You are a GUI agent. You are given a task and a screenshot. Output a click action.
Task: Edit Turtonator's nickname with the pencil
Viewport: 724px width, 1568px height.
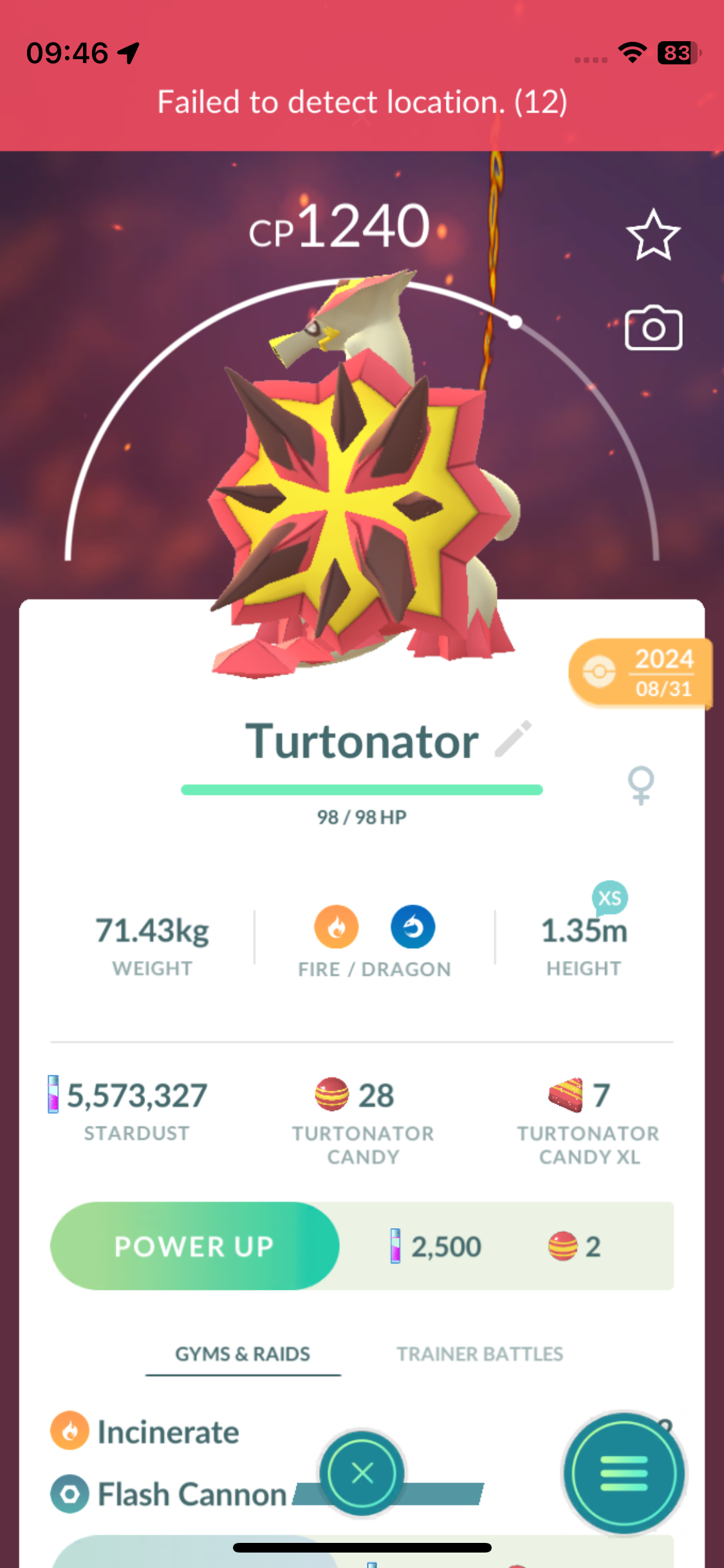coord(514,739)
